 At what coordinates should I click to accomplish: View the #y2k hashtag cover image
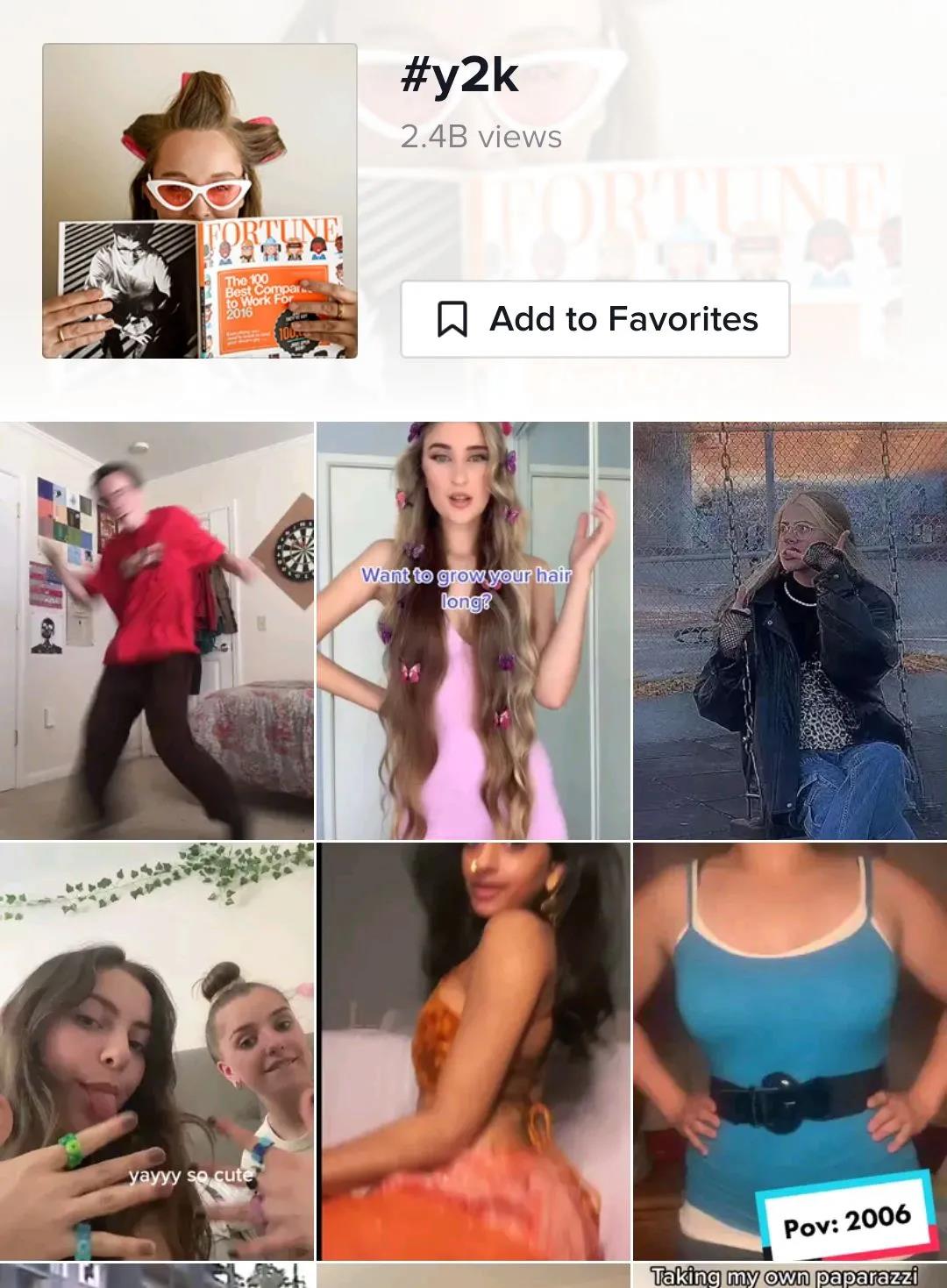[x=200, y=201]
